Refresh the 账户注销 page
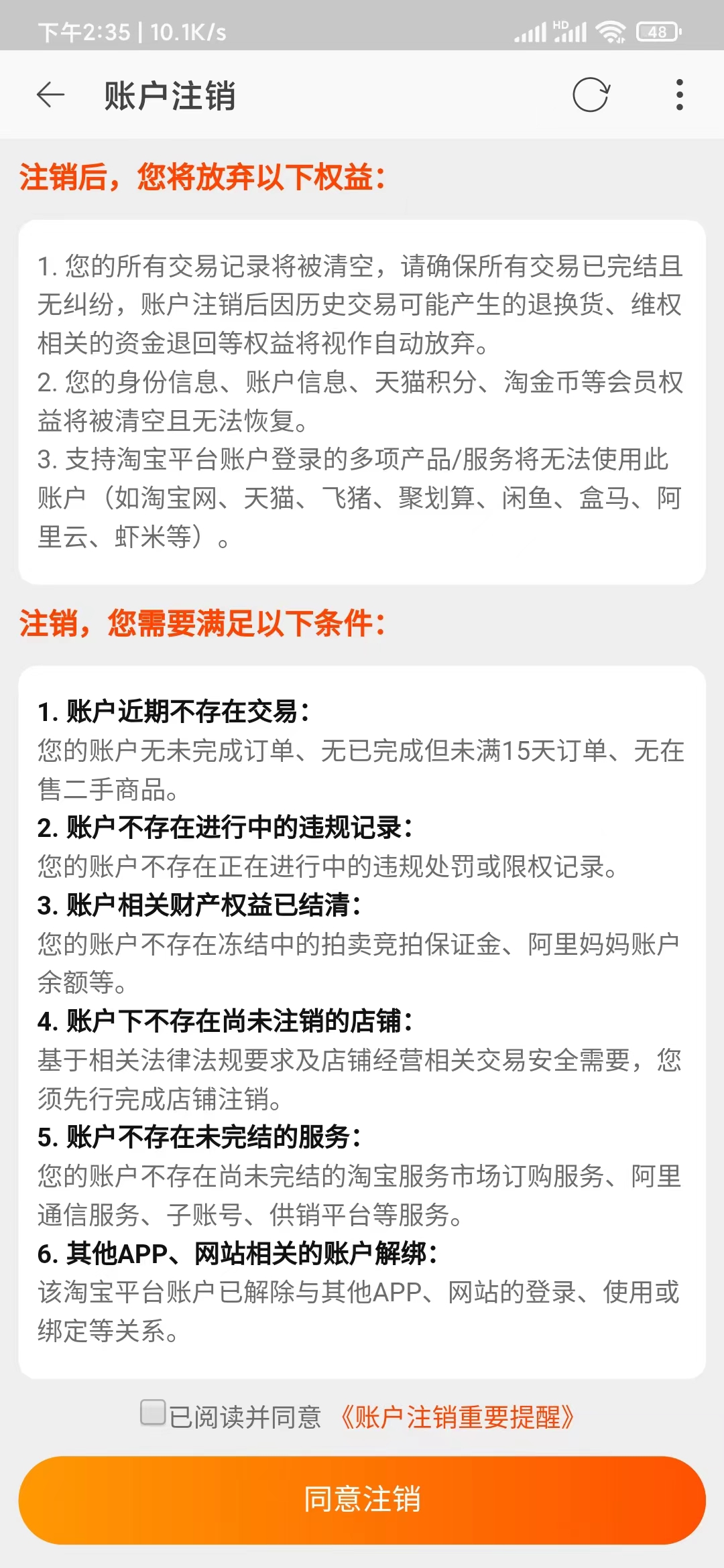The height and width of the screenshot is (1568, 724). (x=591, y=94)
